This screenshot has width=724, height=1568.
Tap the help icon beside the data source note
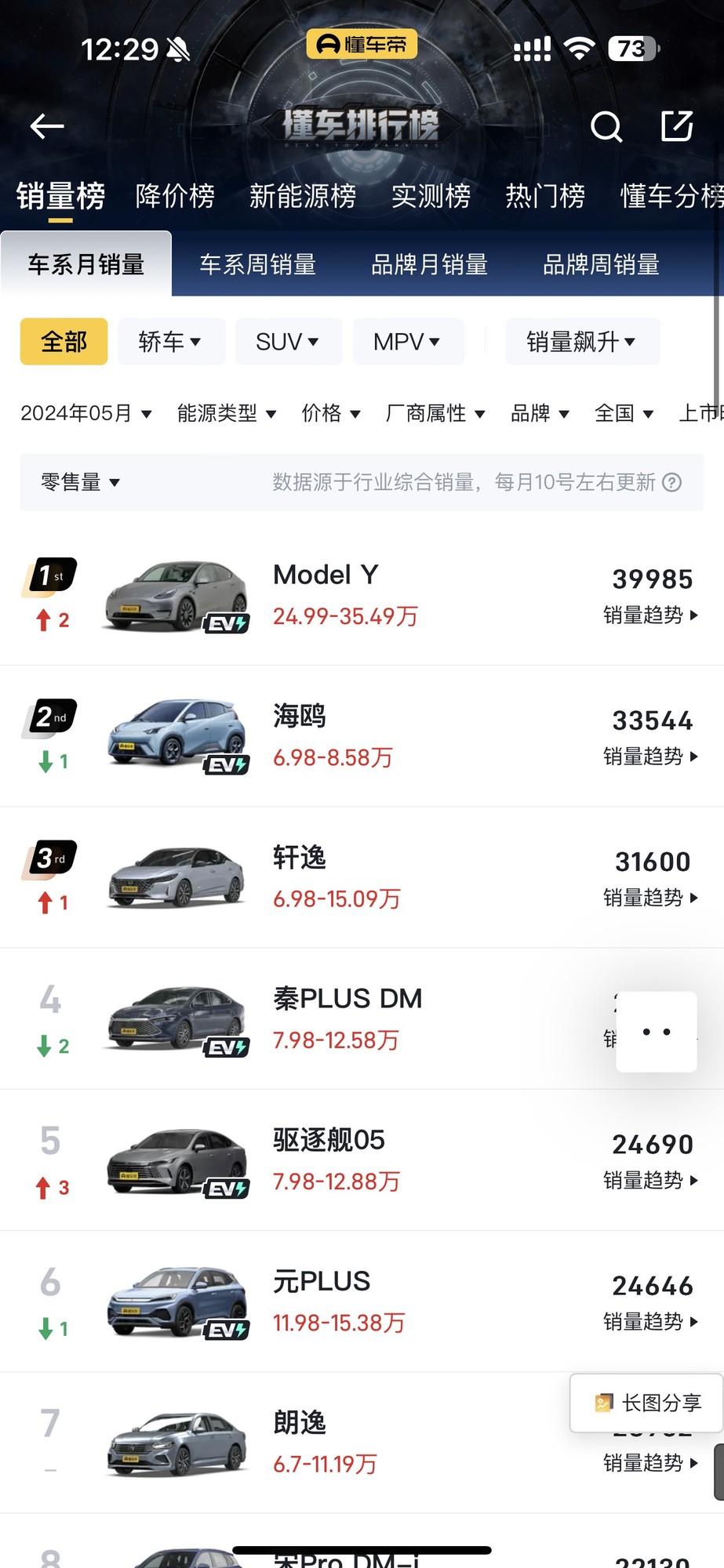[x=672, y=481]
